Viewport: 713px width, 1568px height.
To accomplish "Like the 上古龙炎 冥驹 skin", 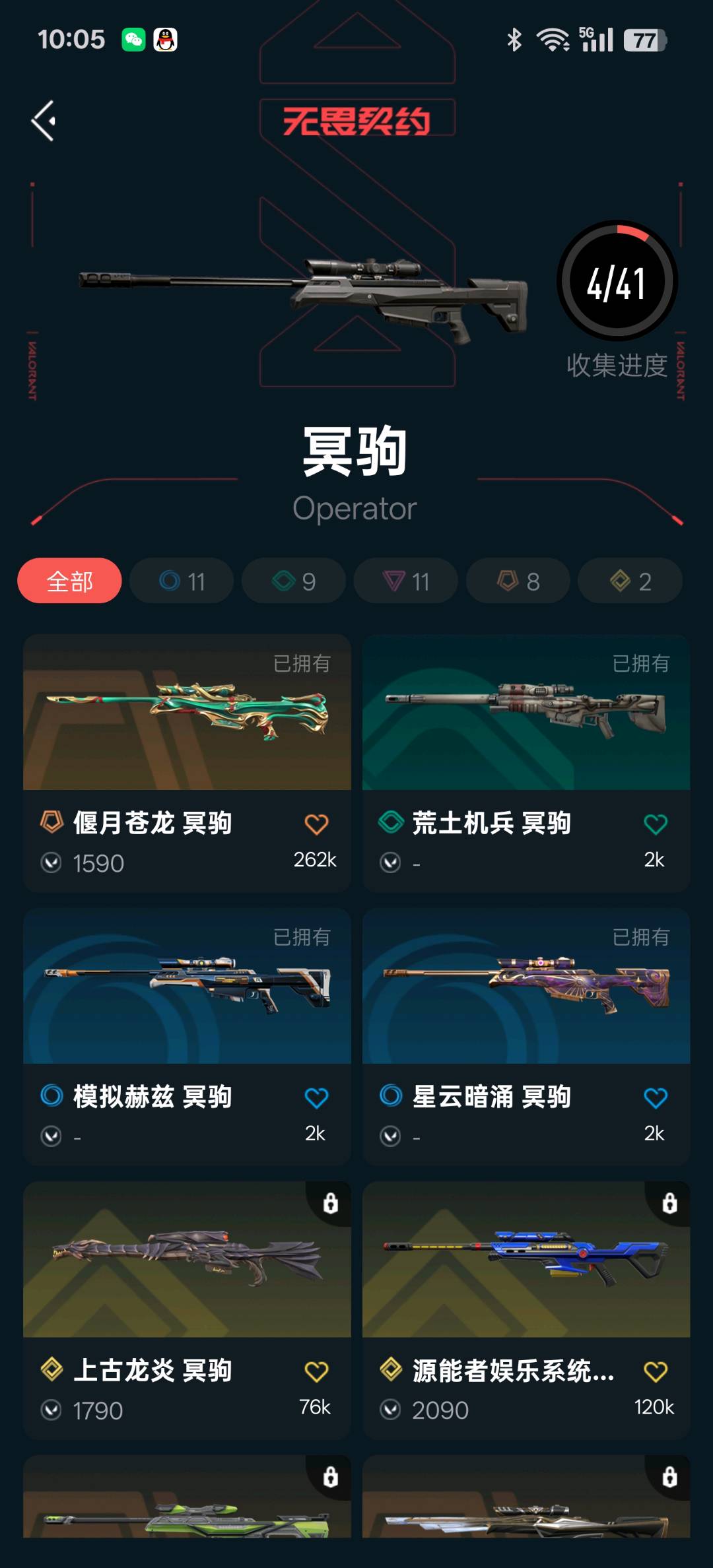I will click(316, 1371).
